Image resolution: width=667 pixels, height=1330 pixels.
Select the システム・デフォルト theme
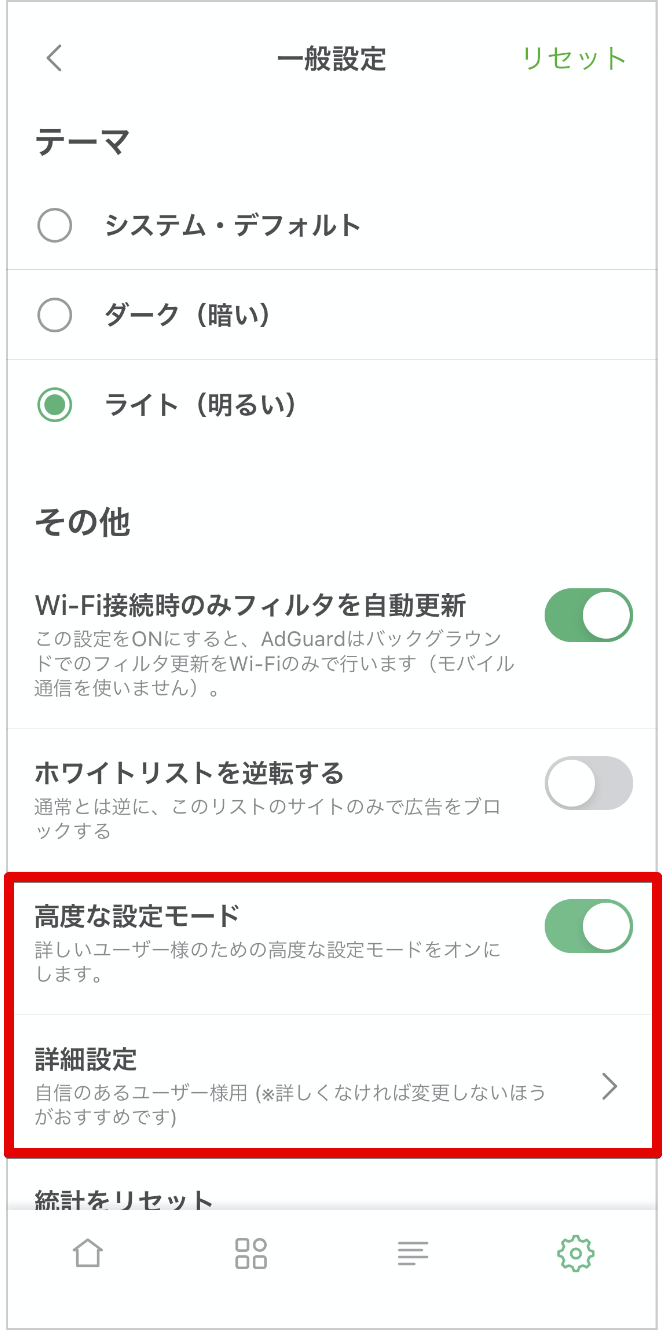point(333,225)
